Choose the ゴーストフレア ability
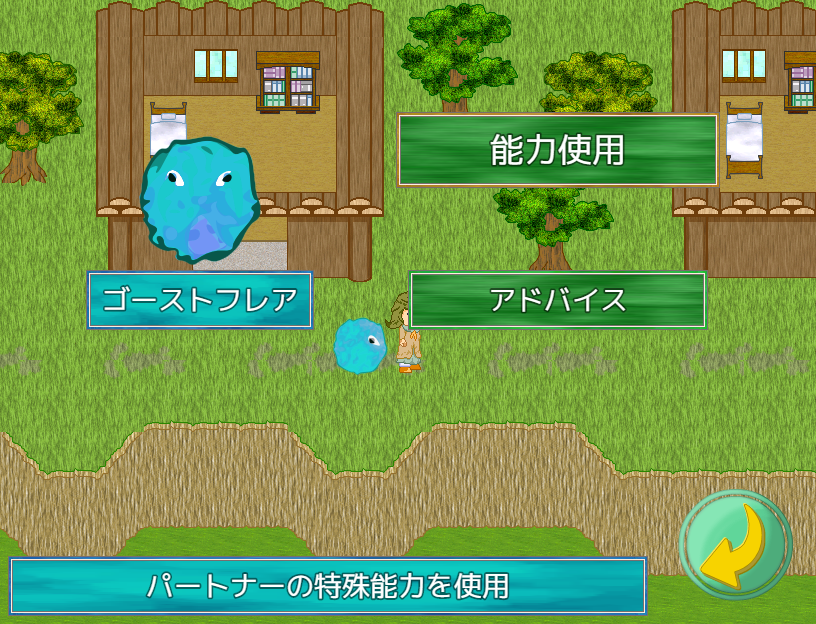Viewport: 816px width, 624px height. 200,300
